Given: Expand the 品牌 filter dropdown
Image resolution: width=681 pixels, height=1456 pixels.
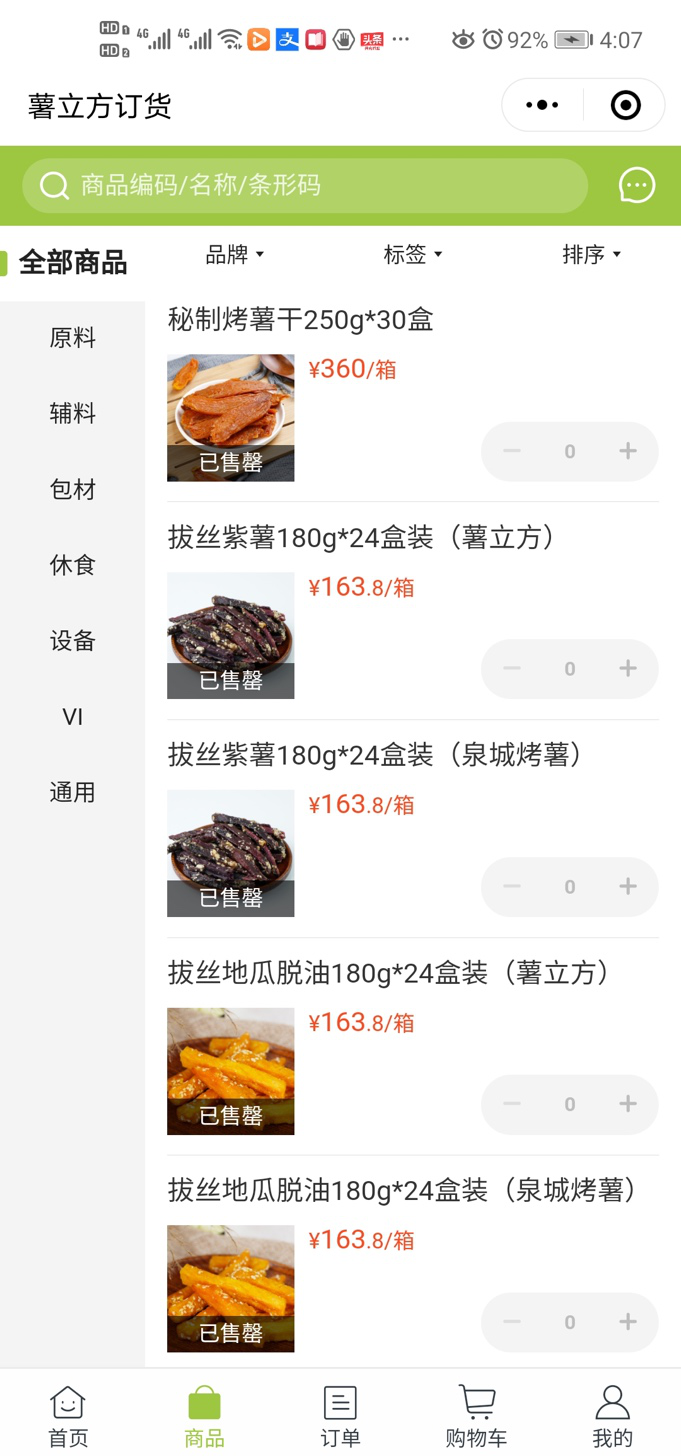Looking at the screenshot, I should [x=235, y=255].
